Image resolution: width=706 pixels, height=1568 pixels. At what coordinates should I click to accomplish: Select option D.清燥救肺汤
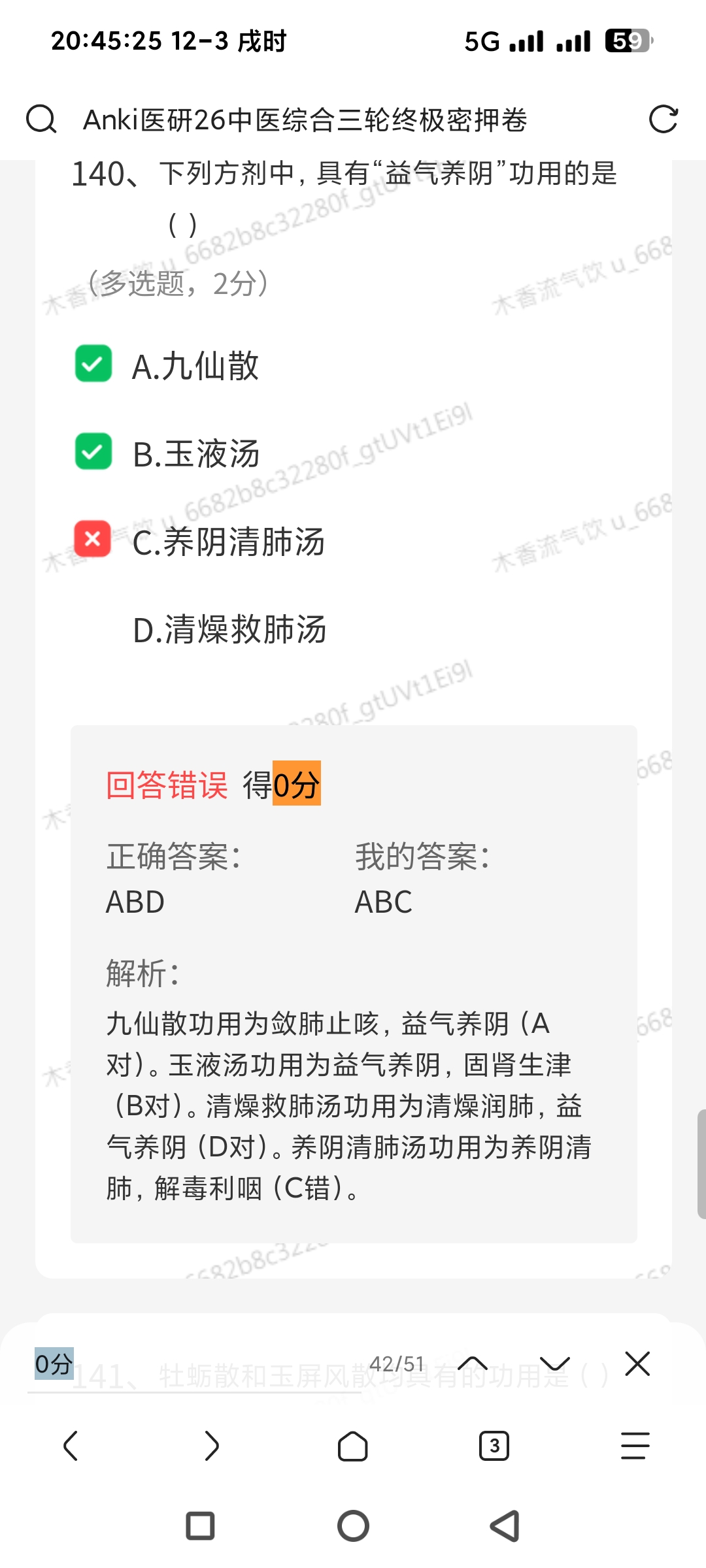[229, 629]
